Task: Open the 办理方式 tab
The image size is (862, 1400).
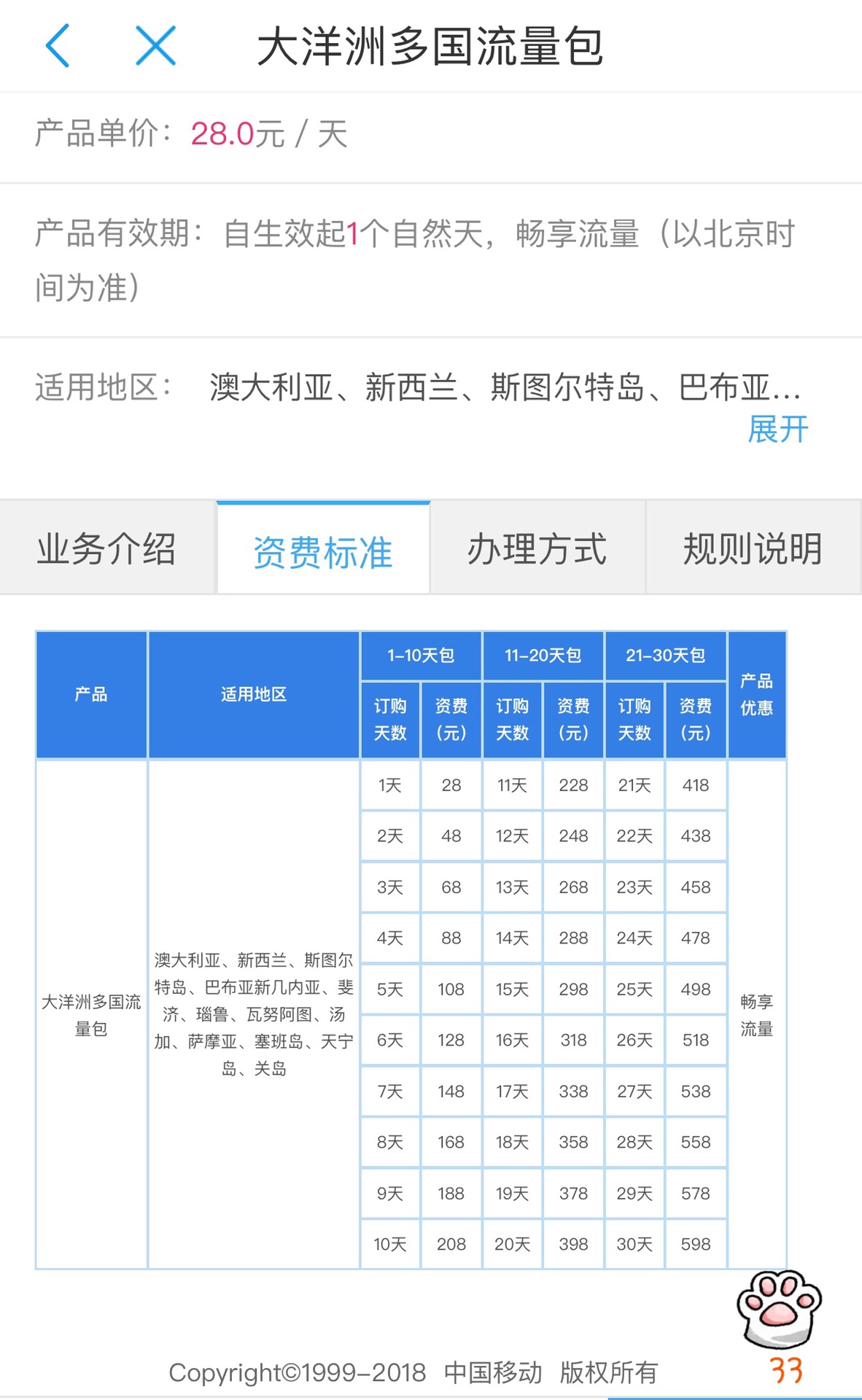Action: (x=537, y=549)
